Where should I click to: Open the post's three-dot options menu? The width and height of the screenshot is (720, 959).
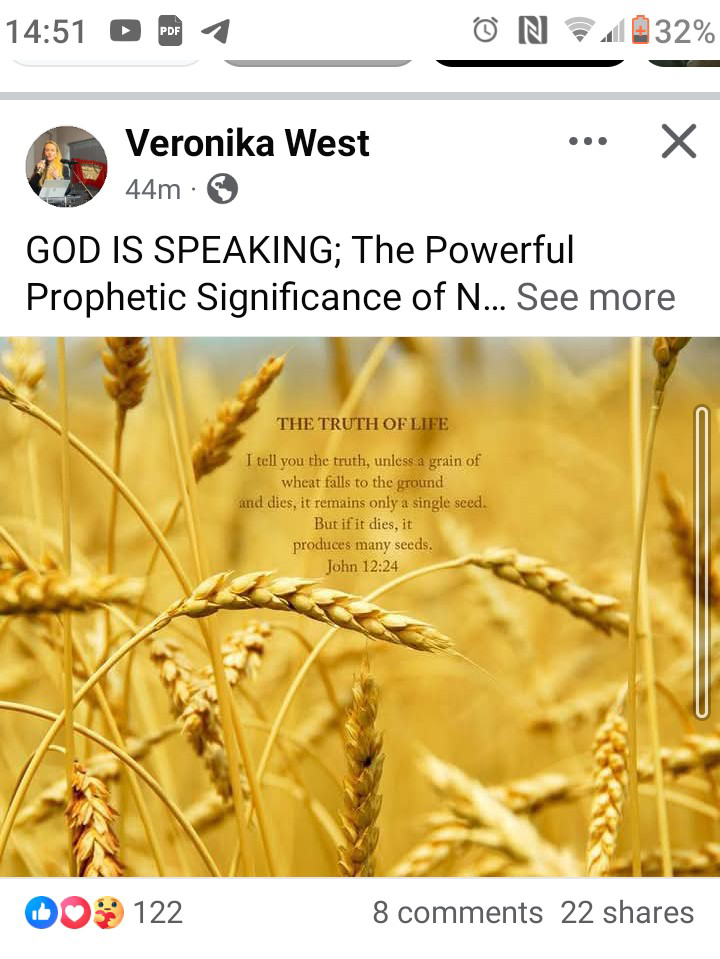pyautogui.click(x=587, y=142)
